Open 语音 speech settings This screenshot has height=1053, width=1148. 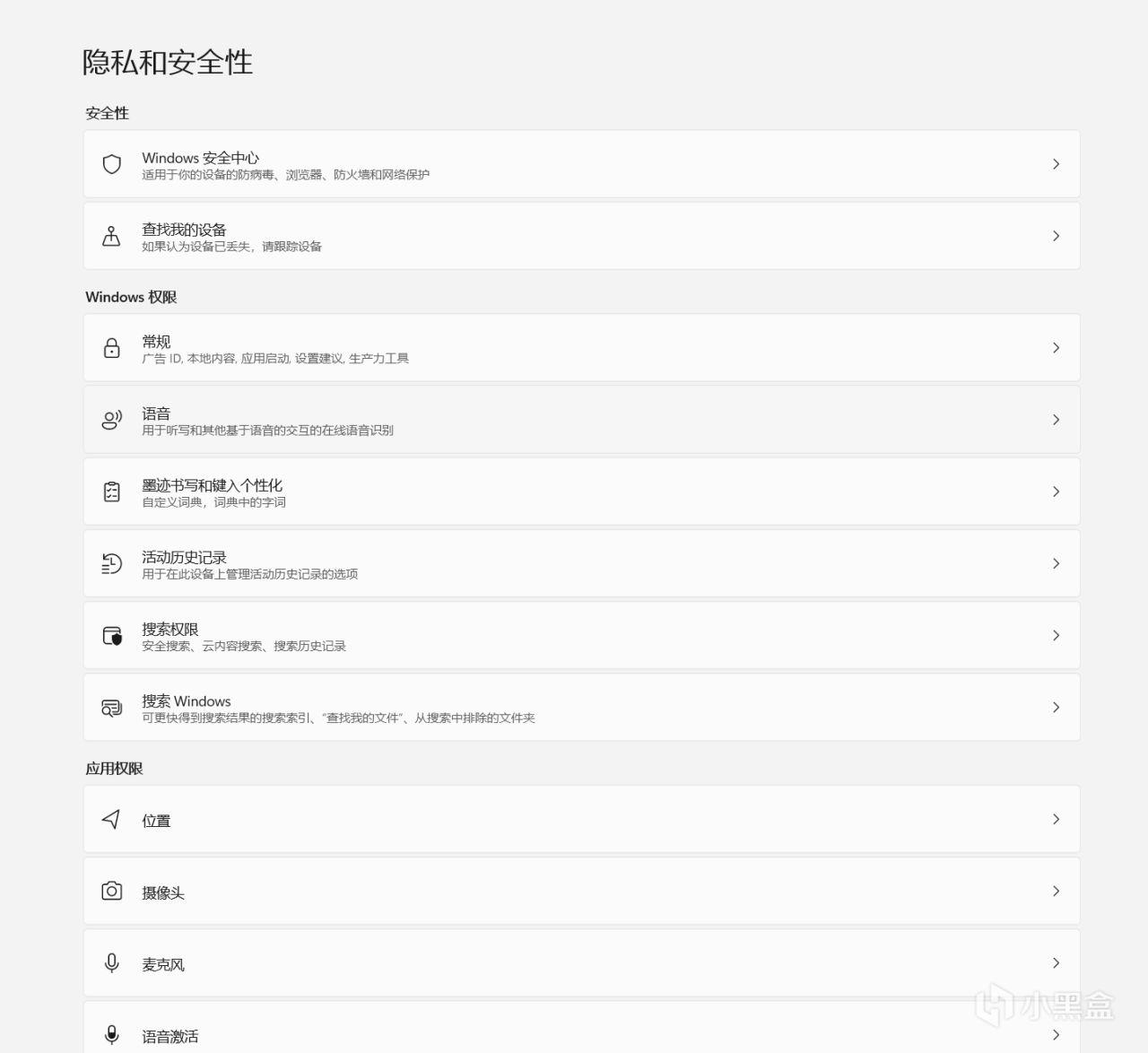point(581,420)
